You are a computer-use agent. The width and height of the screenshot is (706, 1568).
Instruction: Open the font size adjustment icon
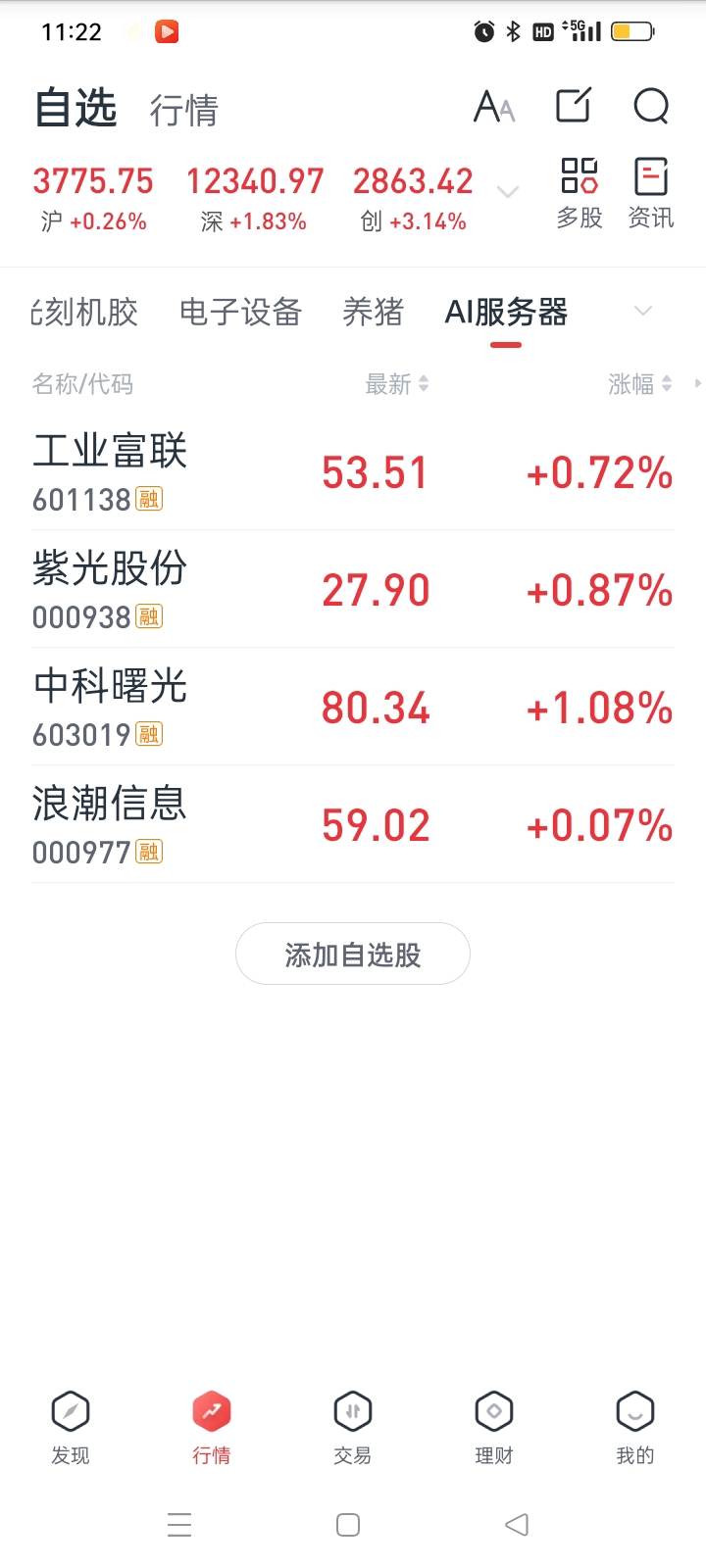(x=494, y=106)
